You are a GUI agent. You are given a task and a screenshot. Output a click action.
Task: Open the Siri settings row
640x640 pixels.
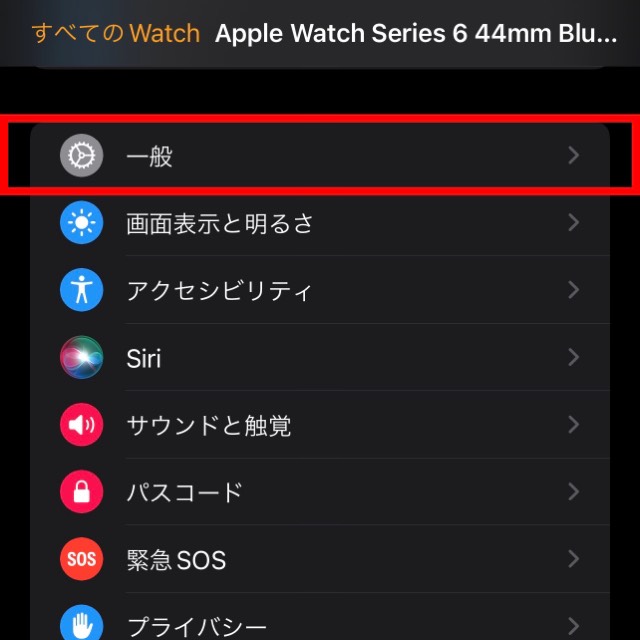(x=320, y=358)
